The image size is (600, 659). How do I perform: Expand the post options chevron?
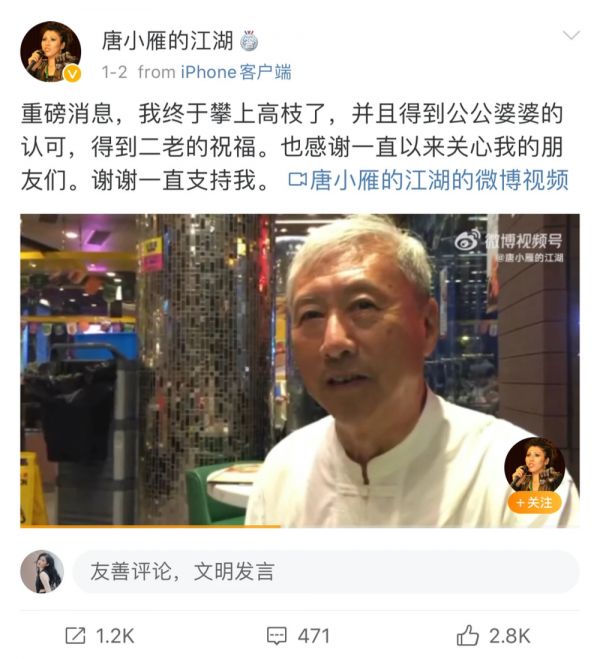coord(571,36)
